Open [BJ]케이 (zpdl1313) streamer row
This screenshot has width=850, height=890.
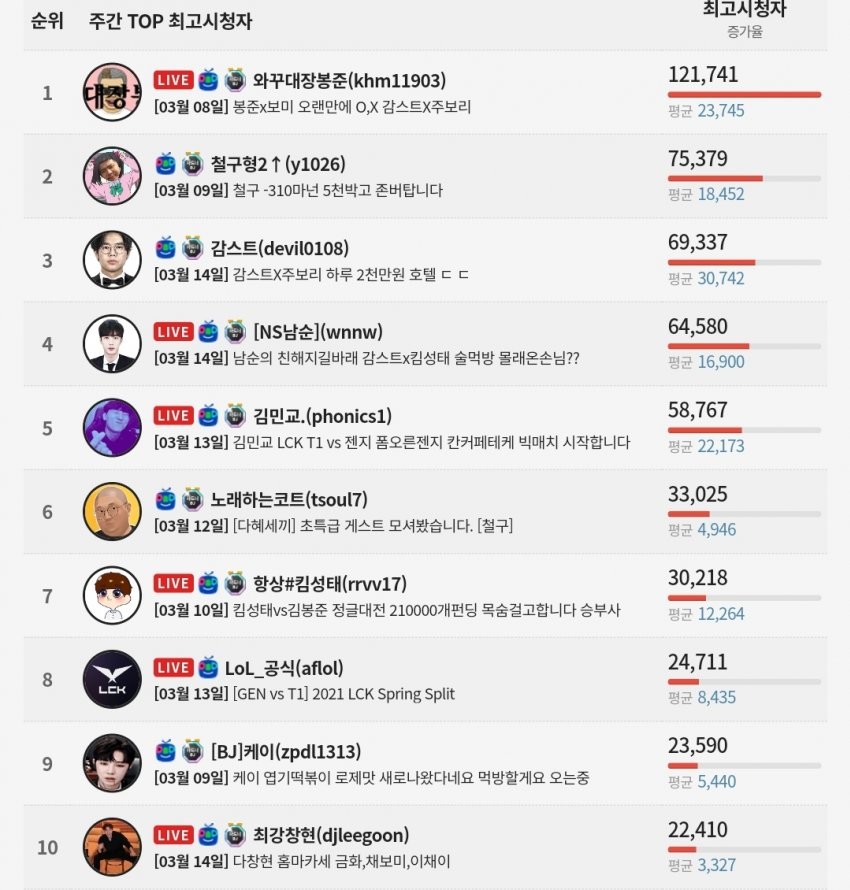285,751
